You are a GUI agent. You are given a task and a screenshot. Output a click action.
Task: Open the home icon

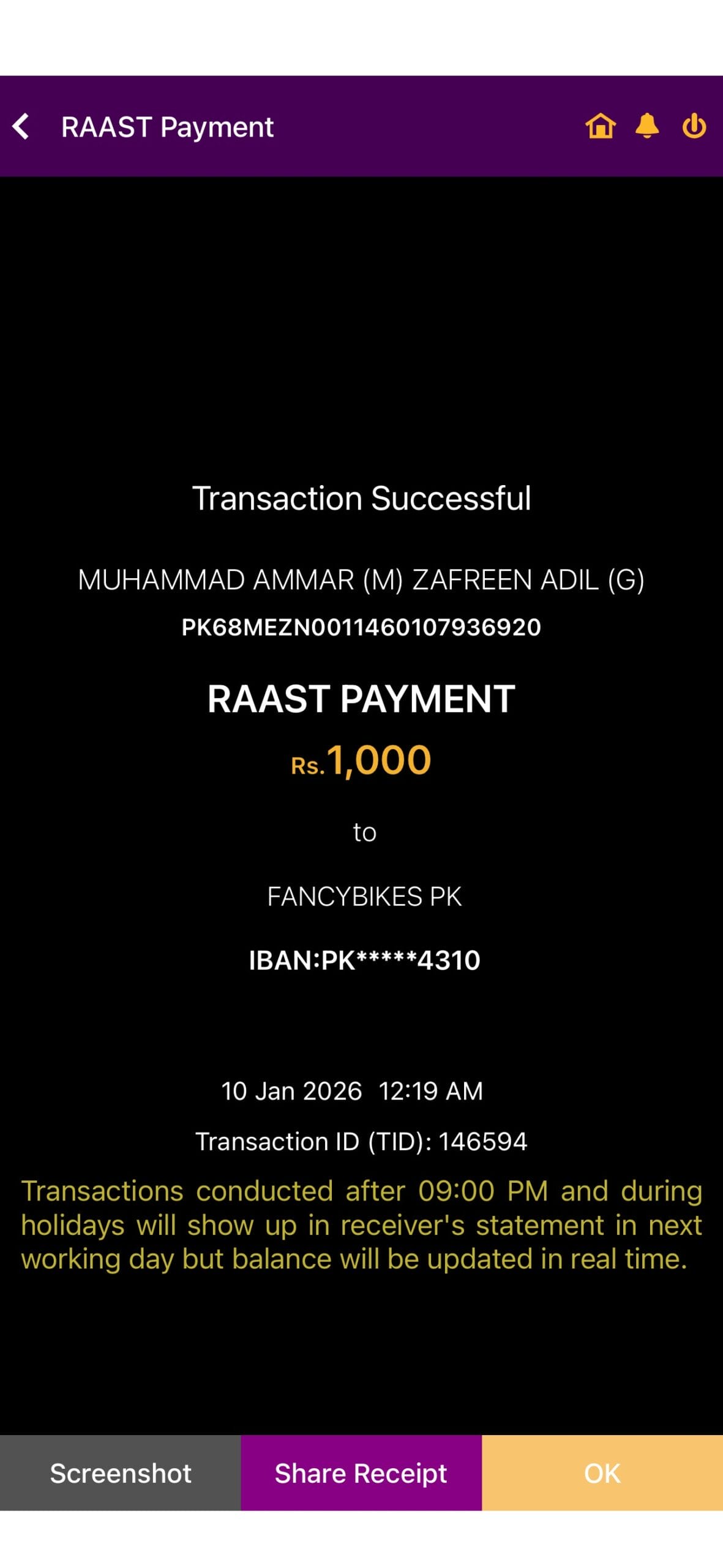tap(600, 127)
